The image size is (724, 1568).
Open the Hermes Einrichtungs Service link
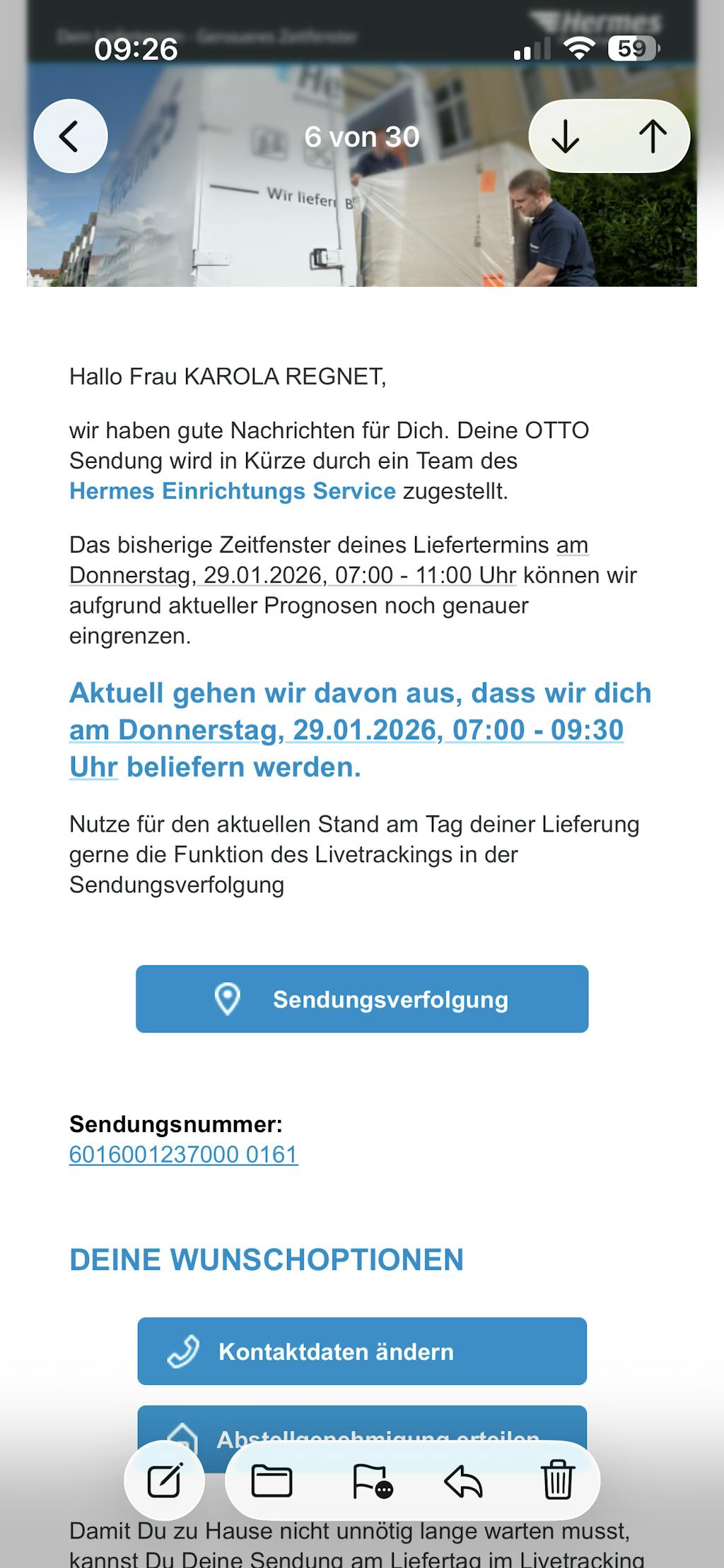pos(232,491)
